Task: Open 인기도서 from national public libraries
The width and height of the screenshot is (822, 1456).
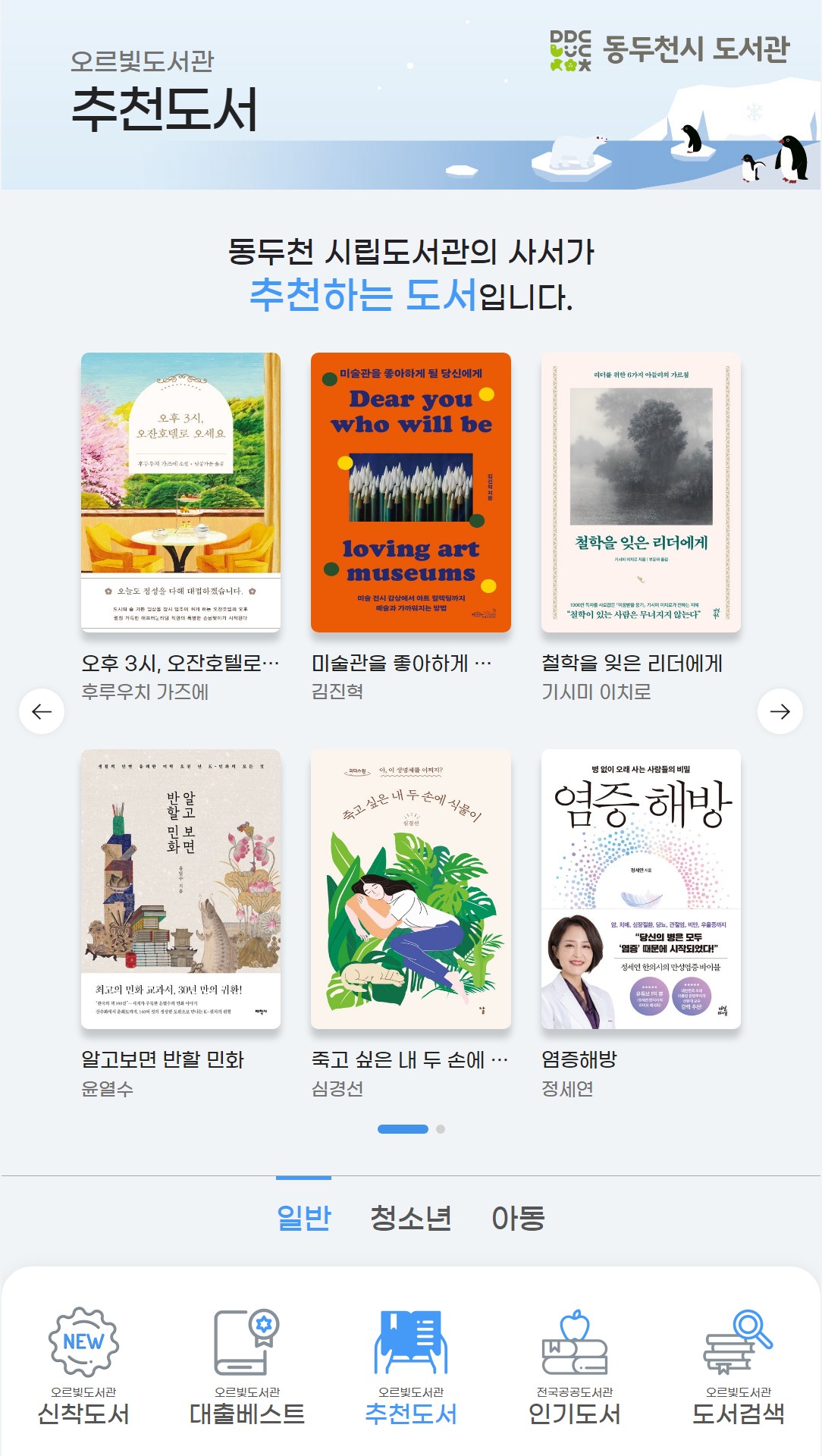Action: pos(575,1365)
